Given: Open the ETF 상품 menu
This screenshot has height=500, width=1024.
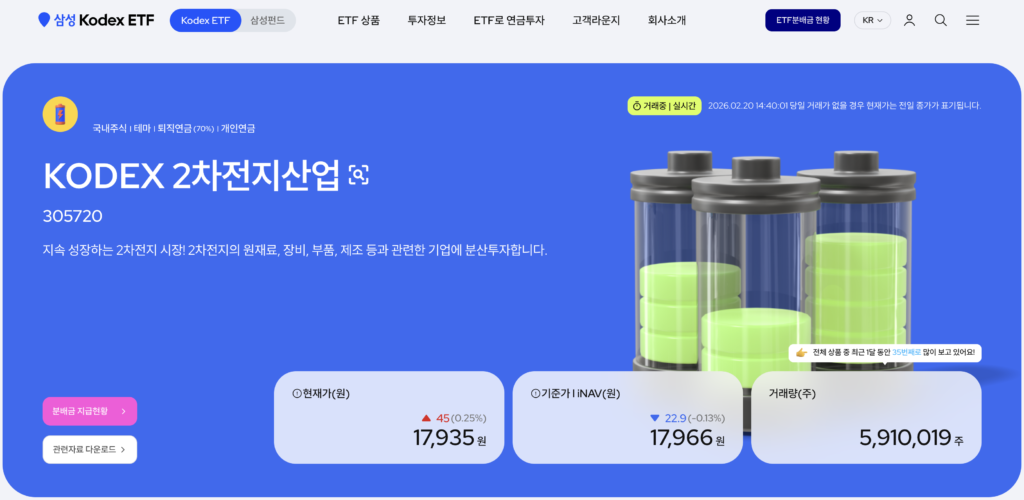Looking at the screenshot, I should (x=358, y=20).
